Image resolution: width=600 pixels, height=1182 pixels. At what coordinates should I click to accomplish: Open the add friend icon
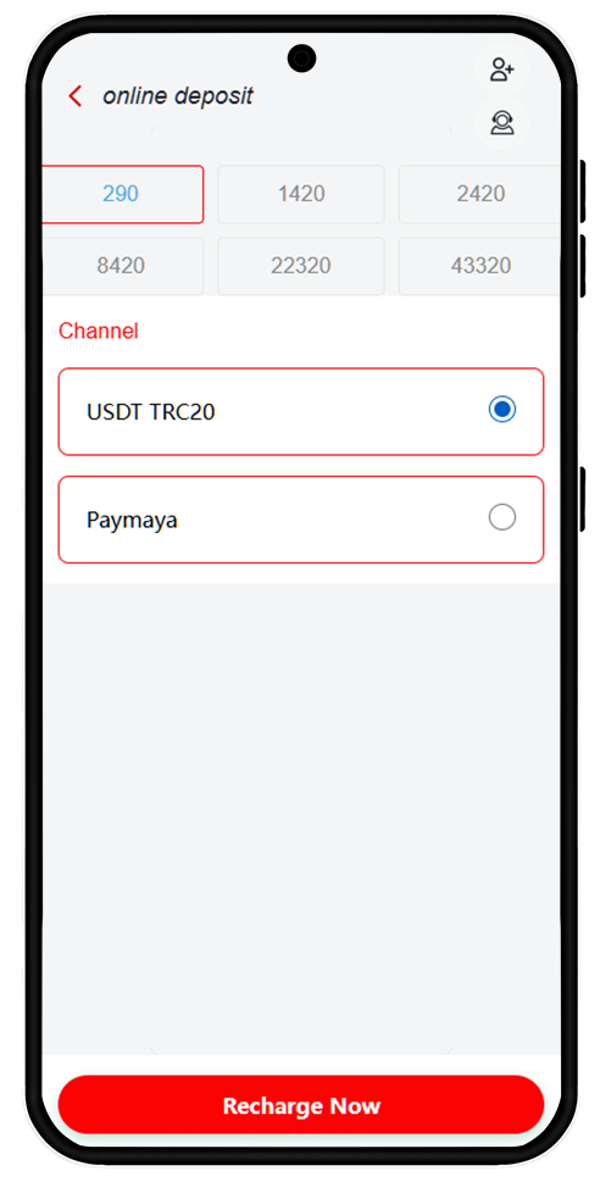[501, 70]
